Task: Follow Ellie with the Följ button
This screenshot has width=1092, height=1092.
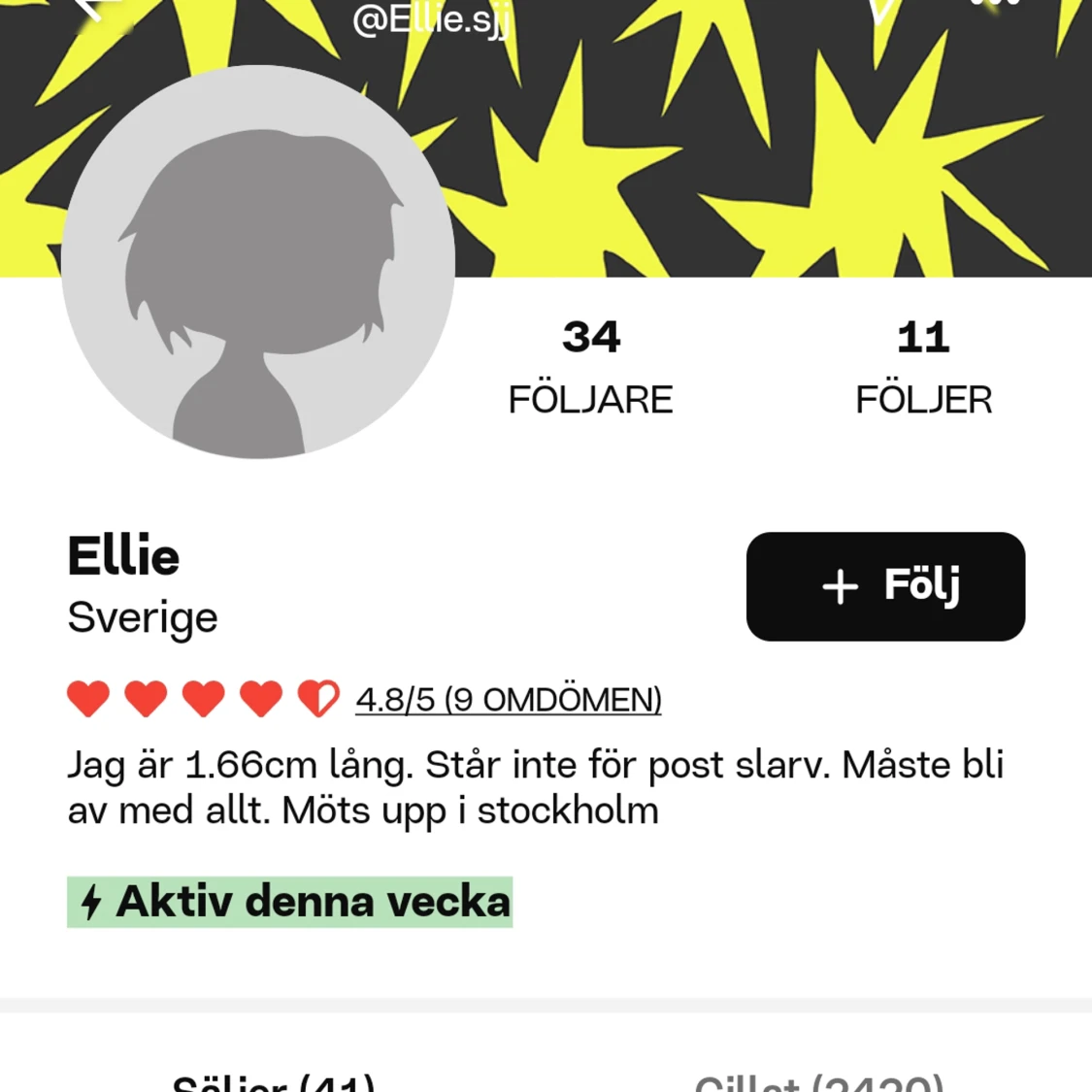Action: pos(884,586)
